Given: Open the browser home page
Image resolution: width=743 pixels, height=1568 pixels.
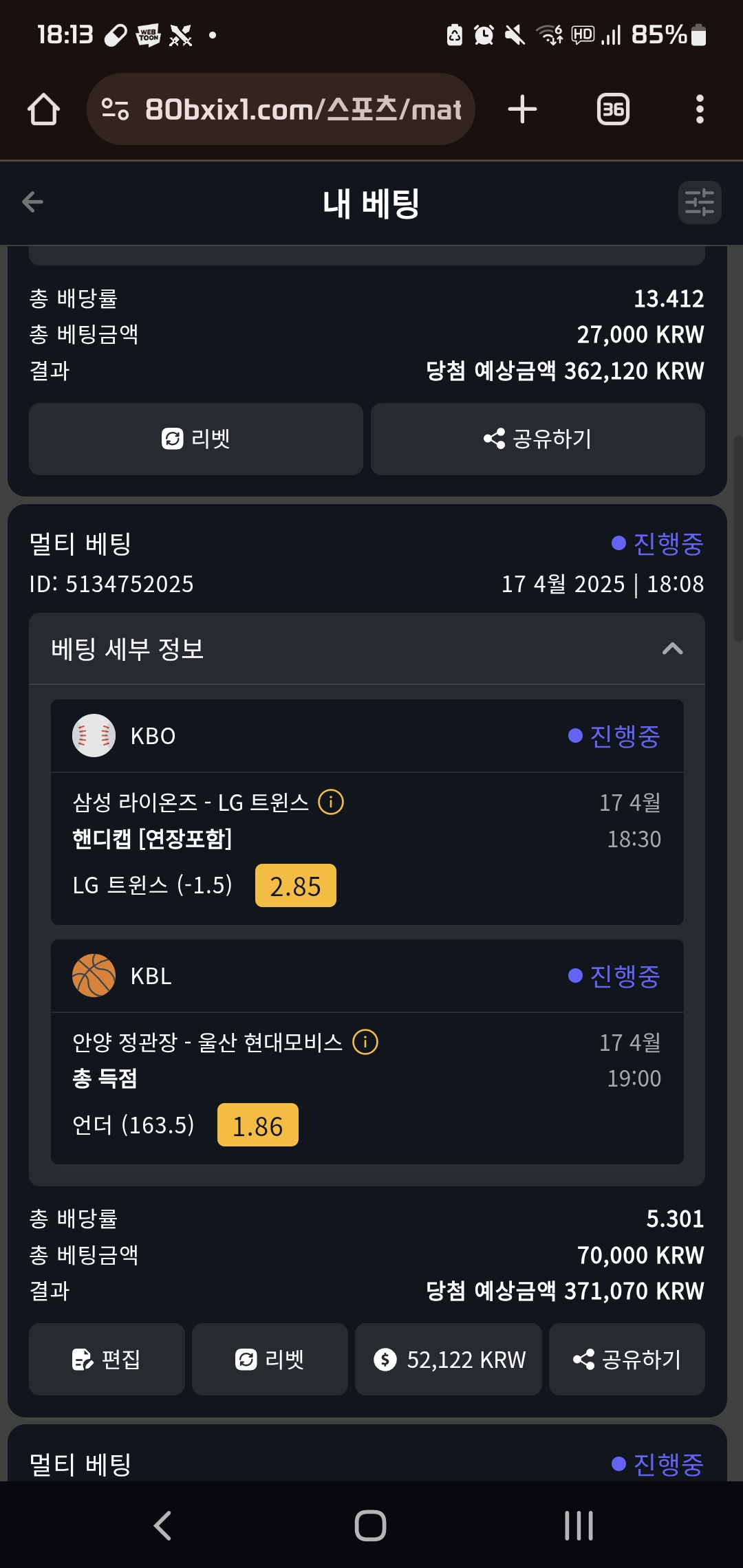Looking at the screenshot, I should tap(43, 109).
